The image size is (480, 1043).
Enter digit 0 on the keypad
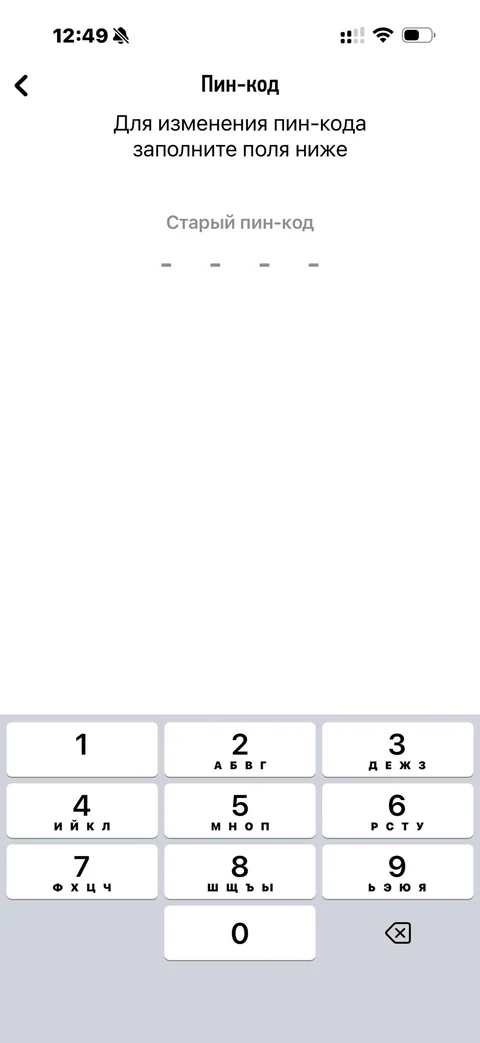click(240, 933)
